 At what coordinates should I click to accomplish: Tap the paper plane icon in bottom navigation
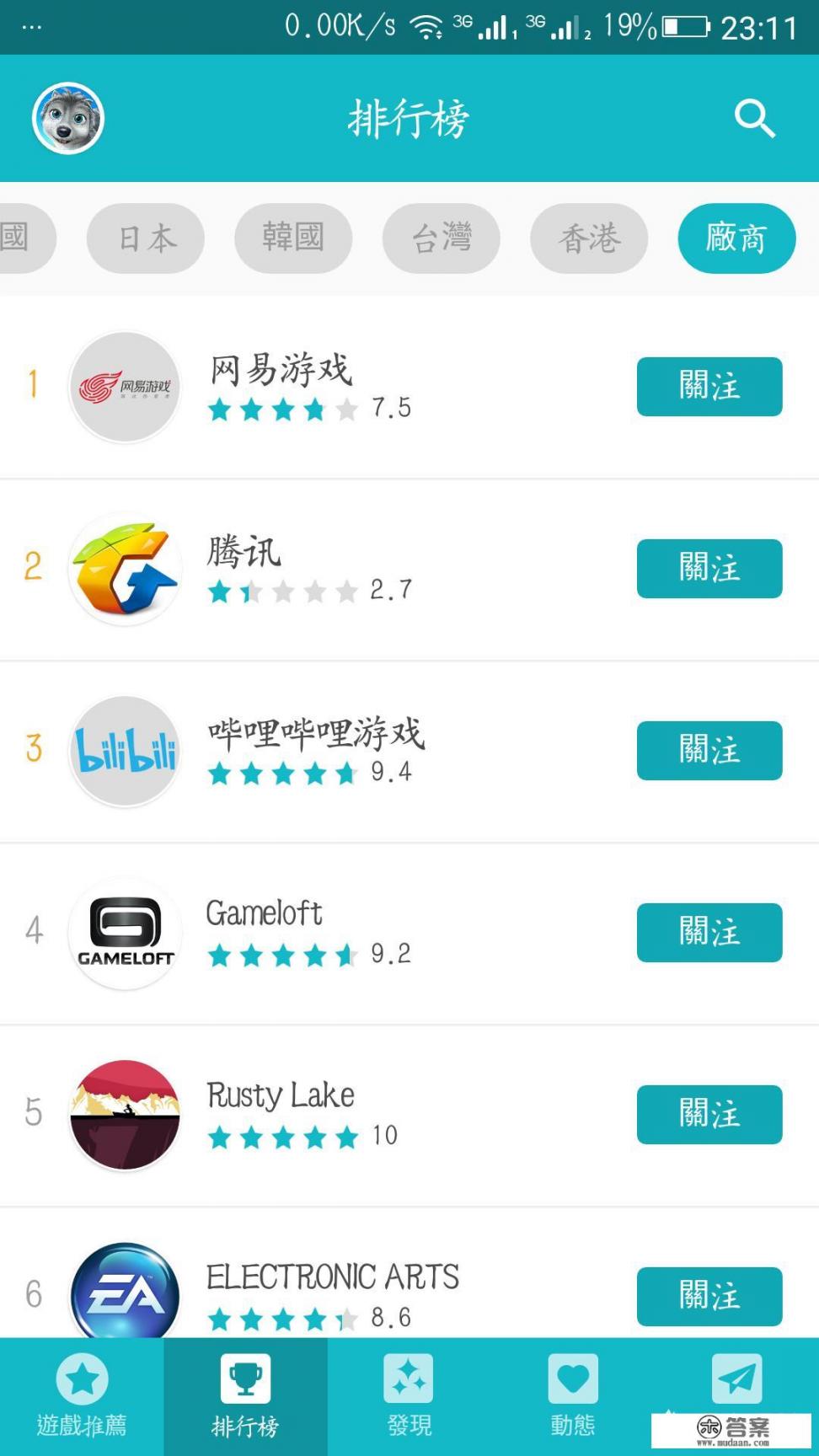[736, 1373]
